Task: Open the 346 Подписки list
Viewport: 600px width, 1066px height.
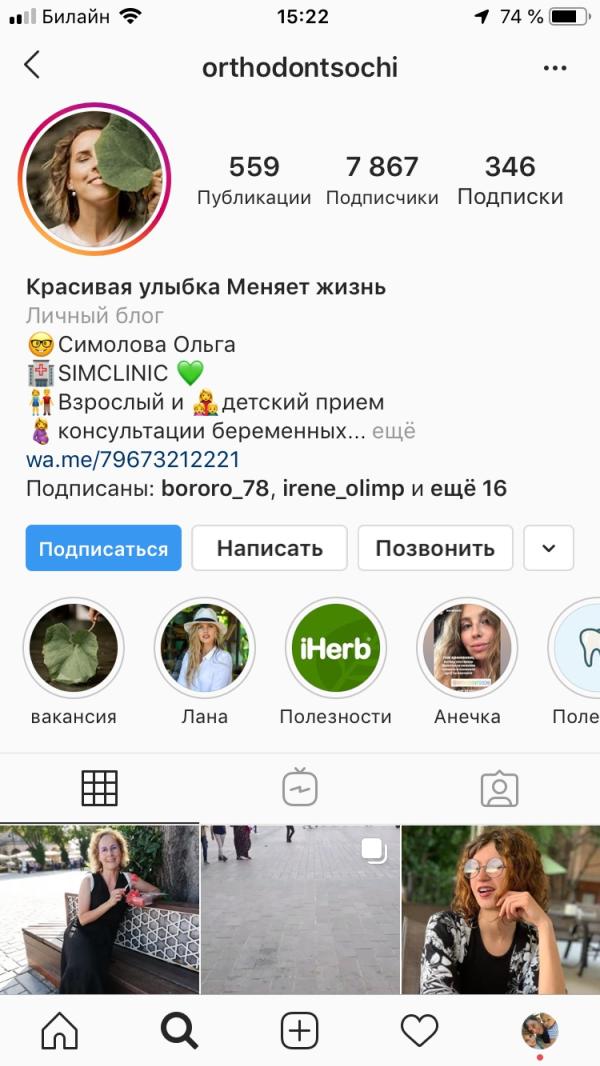Action: 510,179
